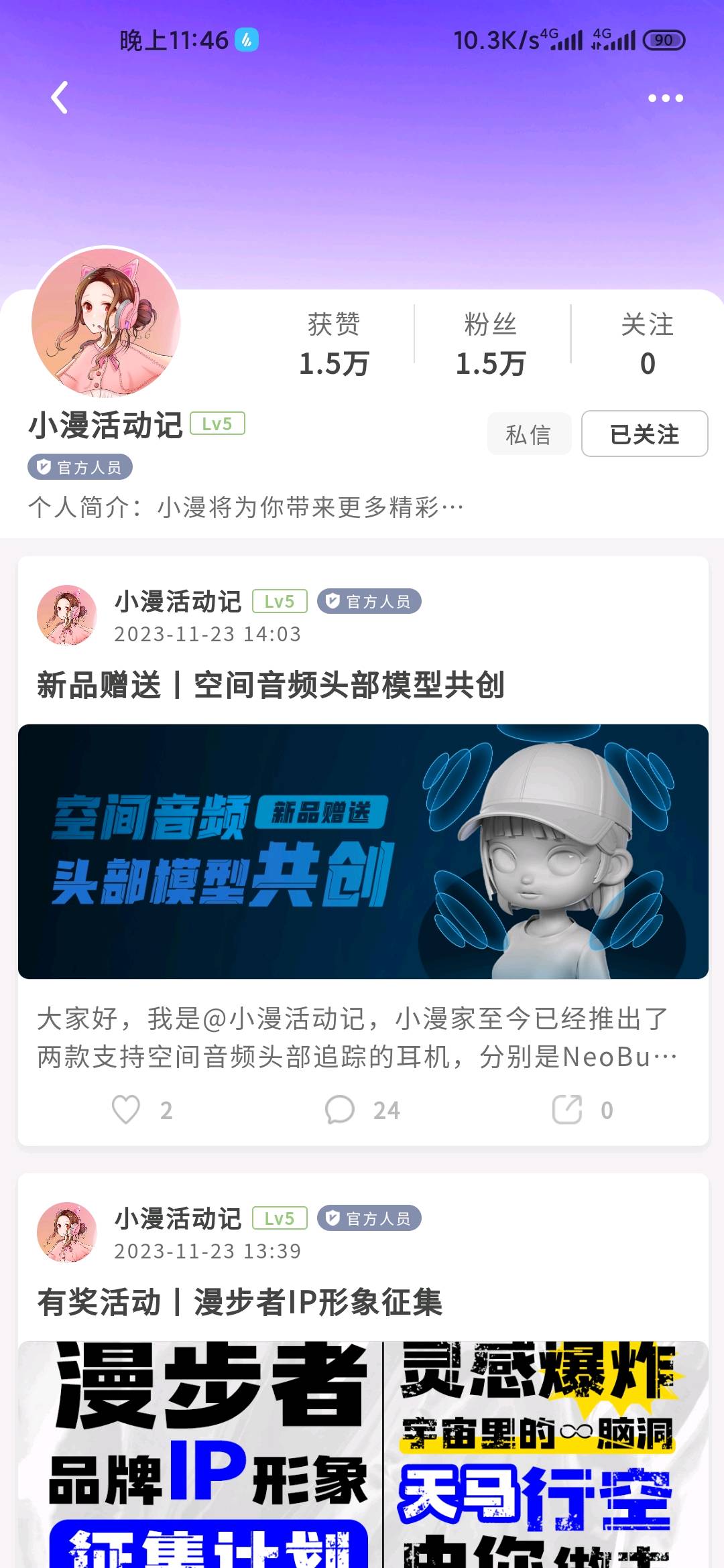Screen dimensions: 724x1568
Task: Open post 有奖活动丨漫步者IP形象征集
Action: 240,1303
